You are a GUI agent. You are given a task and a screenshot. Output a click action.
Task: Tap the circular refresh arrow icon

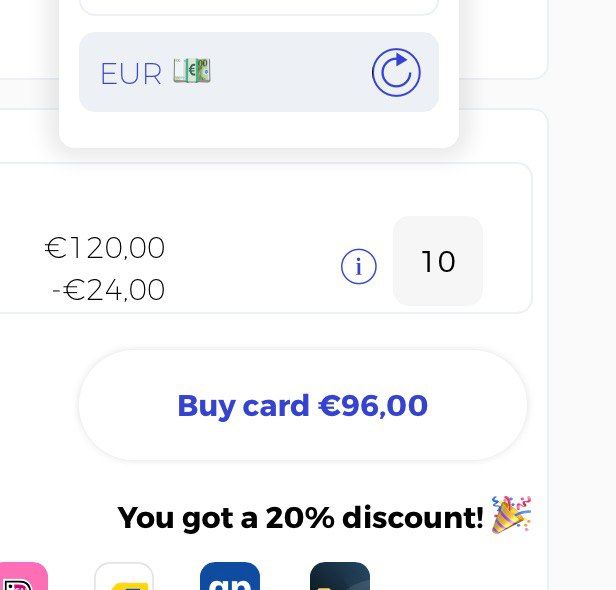[x=396, y=73]
